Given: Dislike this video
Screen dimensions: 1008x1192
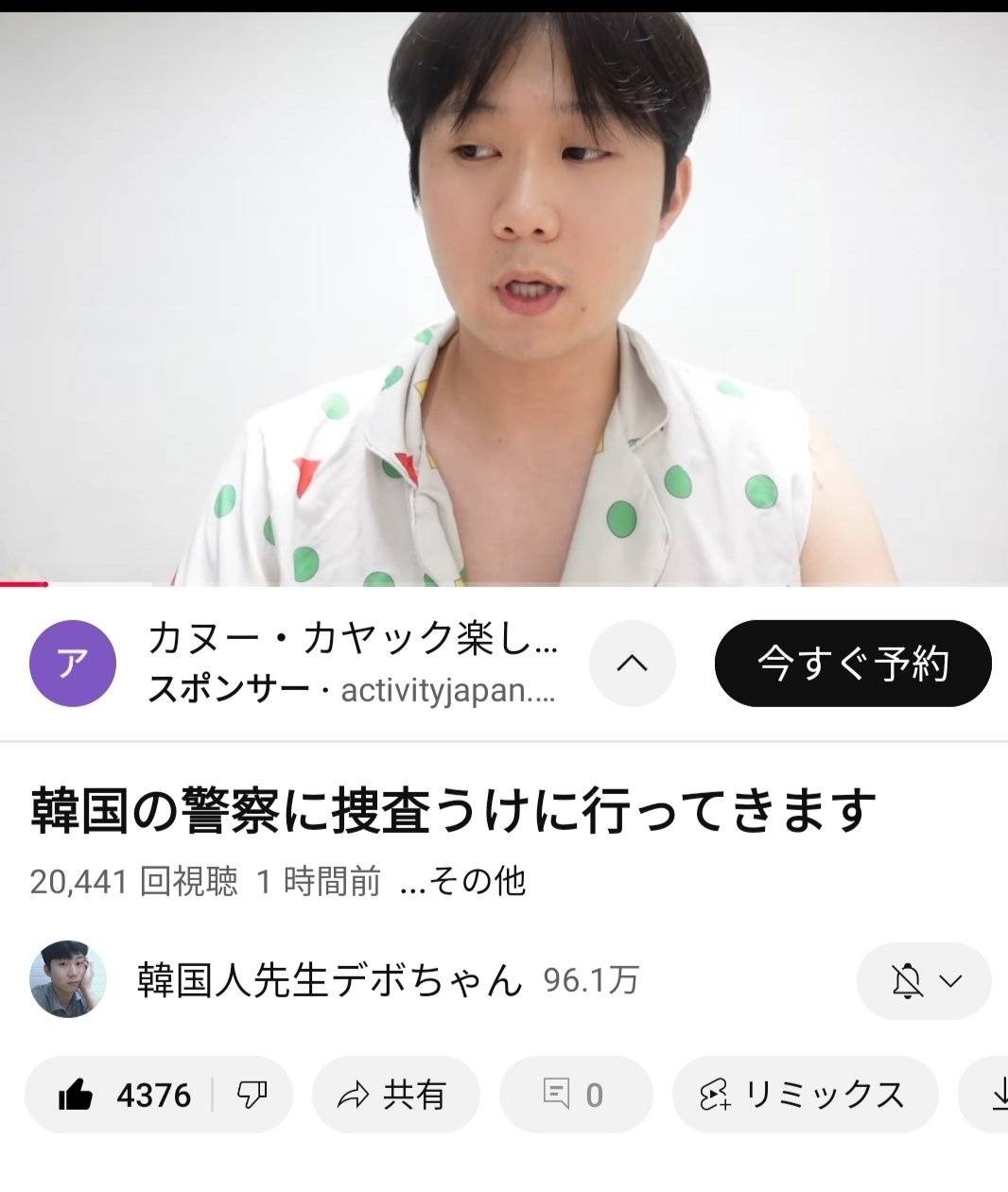Looking at the screenshot, I should pos(252,1095).
